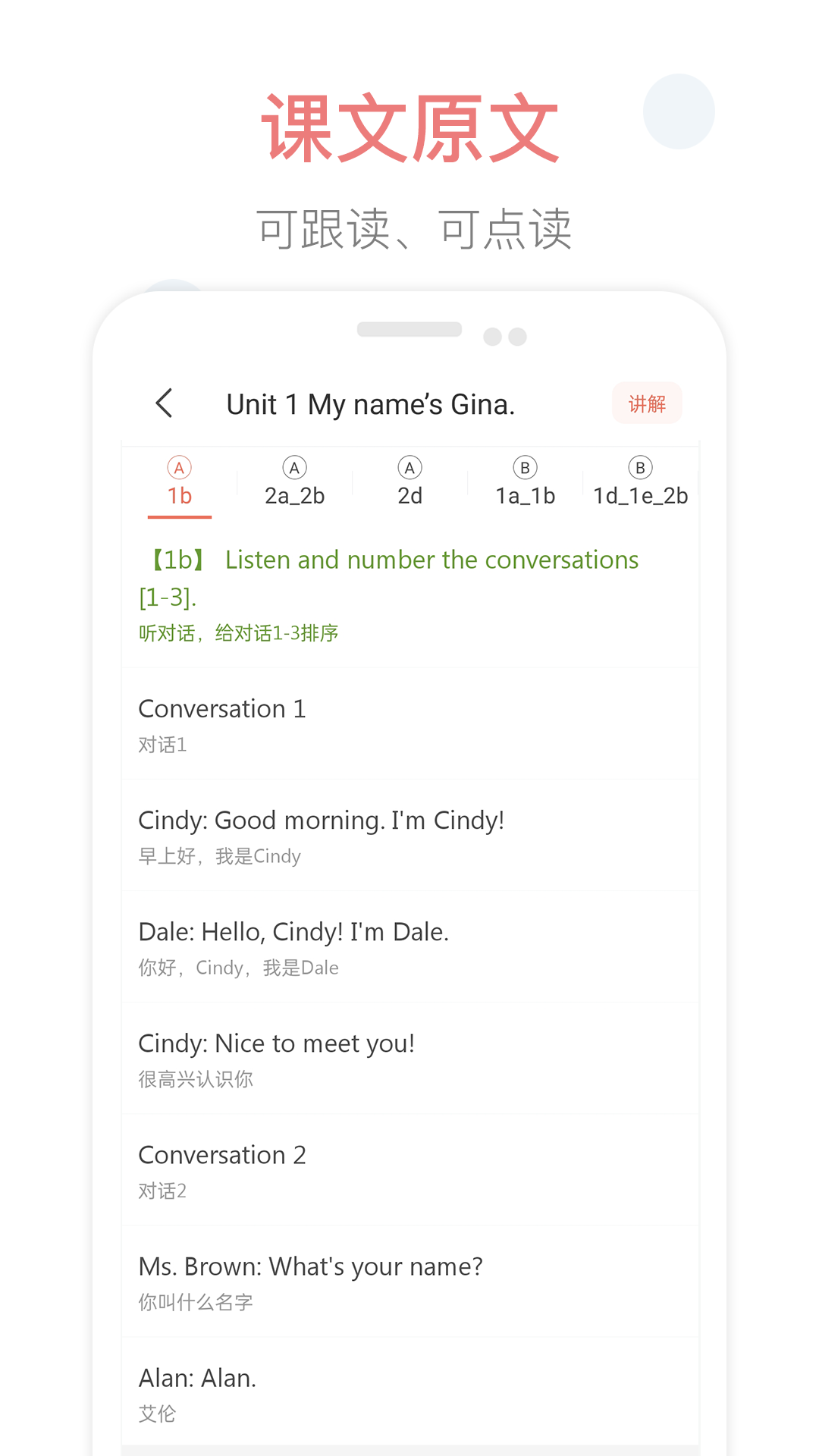
Task: Play Dale's line Hello Cindy I'm Dale
Action: coord(294,931)
